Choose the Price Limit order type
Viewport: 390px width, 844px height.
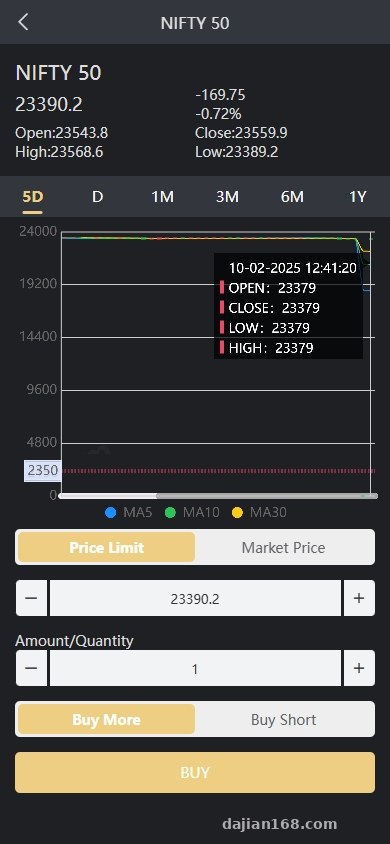tap(107, 547)
